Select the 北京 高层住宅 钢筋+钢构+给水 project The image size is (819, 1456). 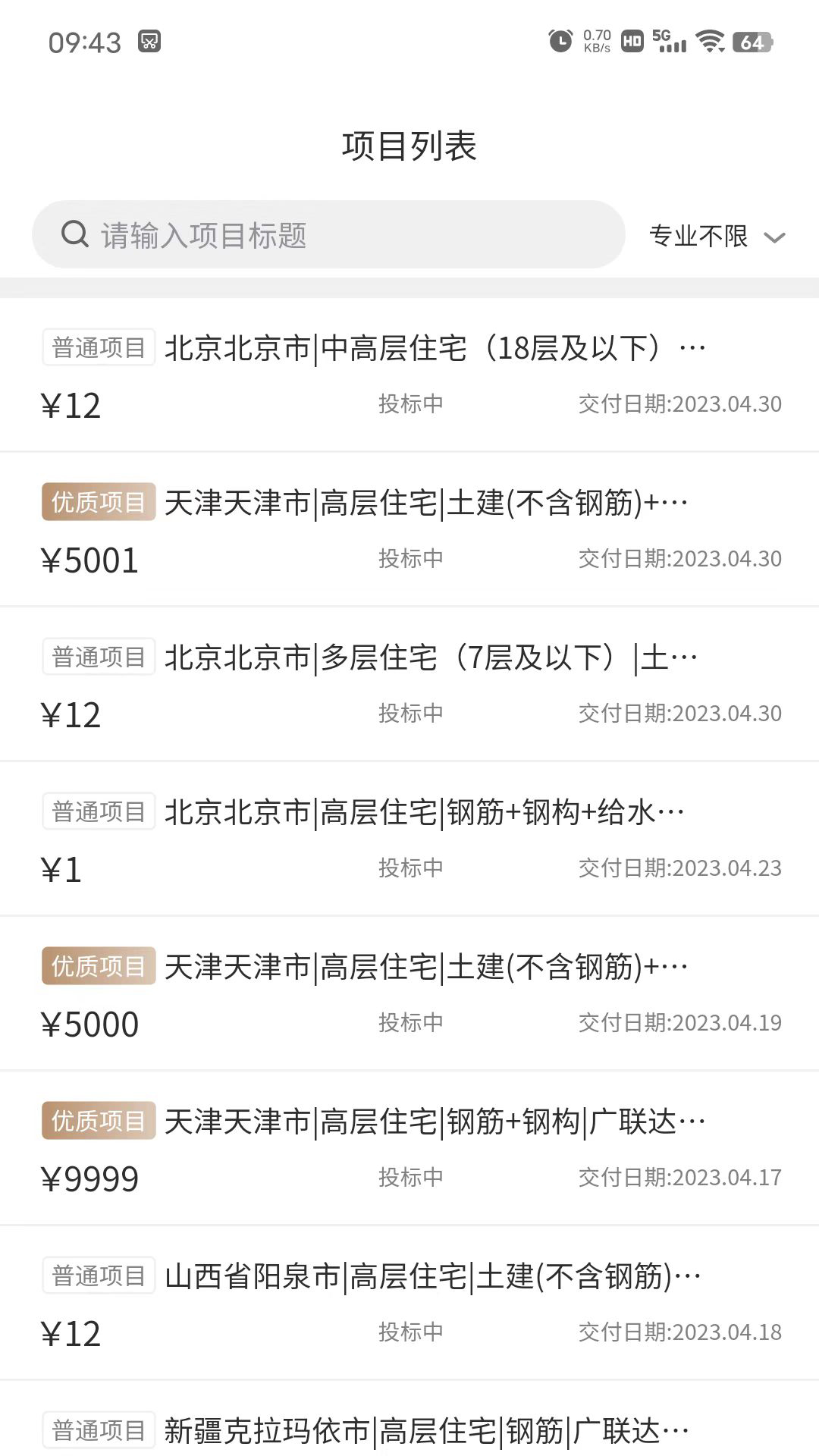click(409, 839)
